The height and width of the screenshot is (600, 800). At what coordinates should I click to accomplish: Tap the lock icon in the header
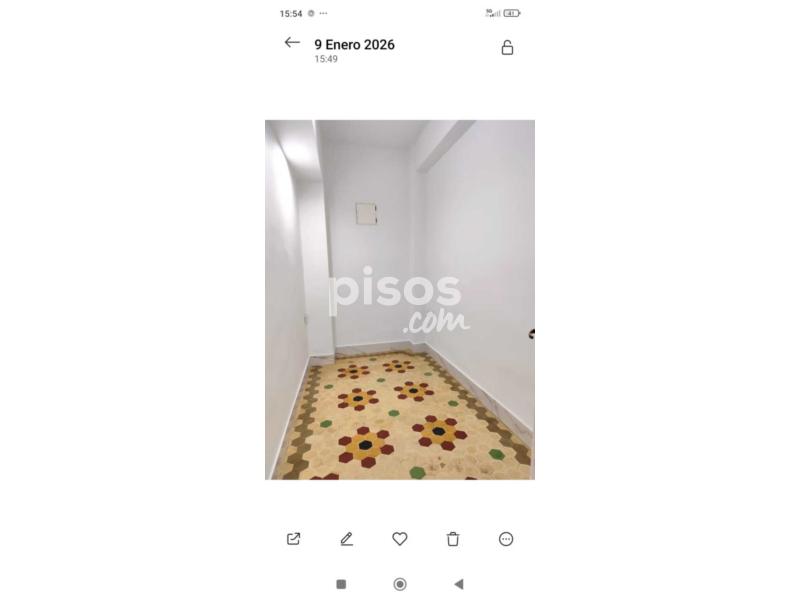tap(507, 47)
